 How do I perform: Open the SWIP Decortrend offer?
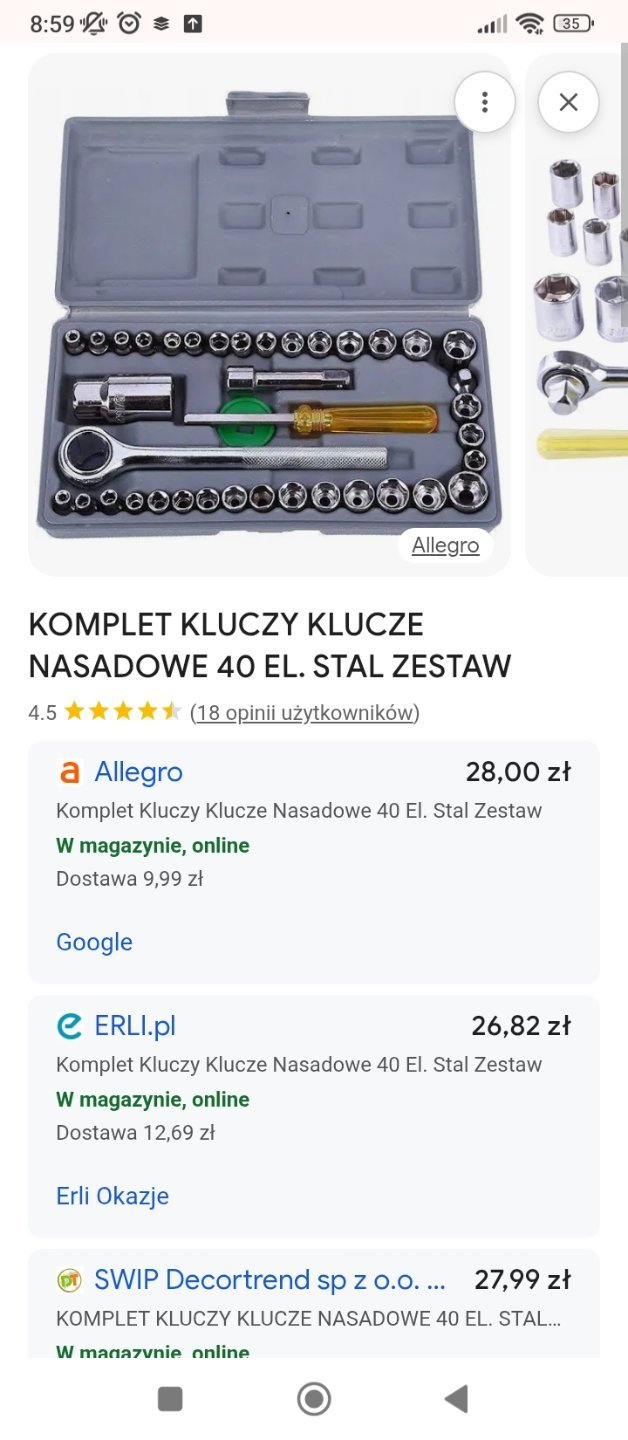(x=270, y=1280)
